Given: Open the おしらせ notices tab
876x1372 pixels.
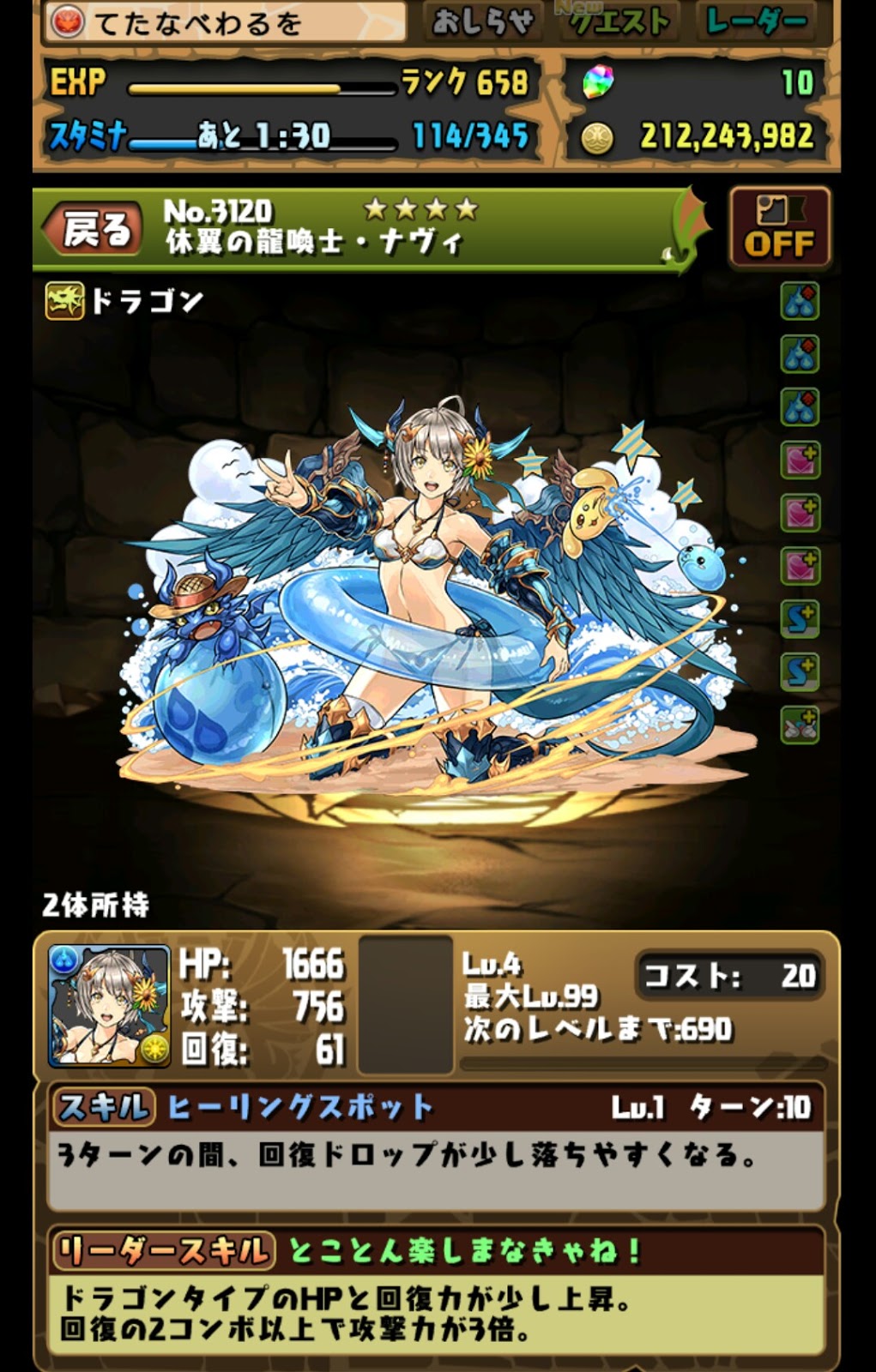Looking at the screenshot, I should [483, 22].
